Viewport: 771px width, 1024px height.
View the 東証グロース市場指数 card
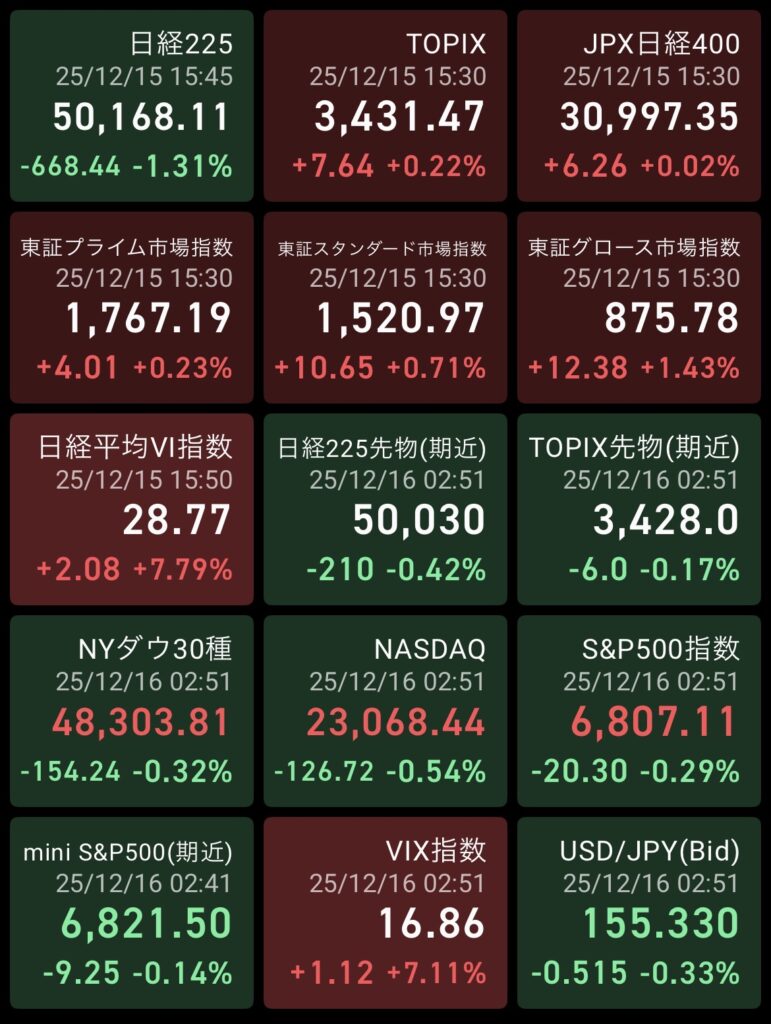point(639,307)
